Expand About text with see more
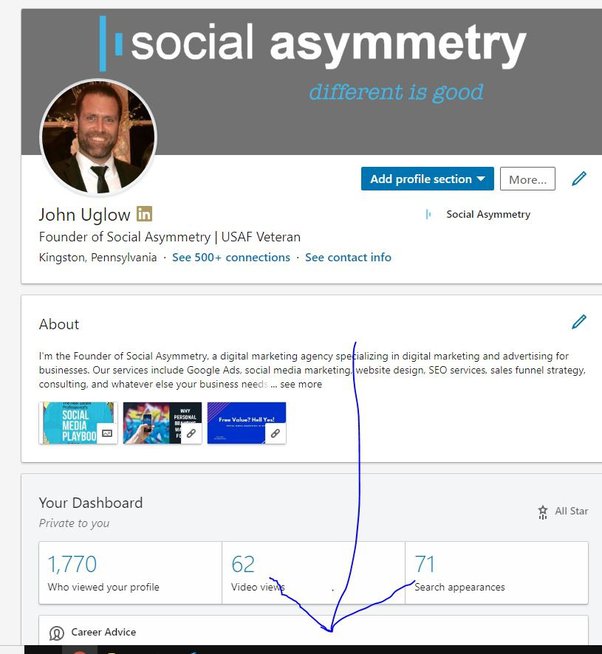The width and height of the screenshot is (602, 654). 300,384
